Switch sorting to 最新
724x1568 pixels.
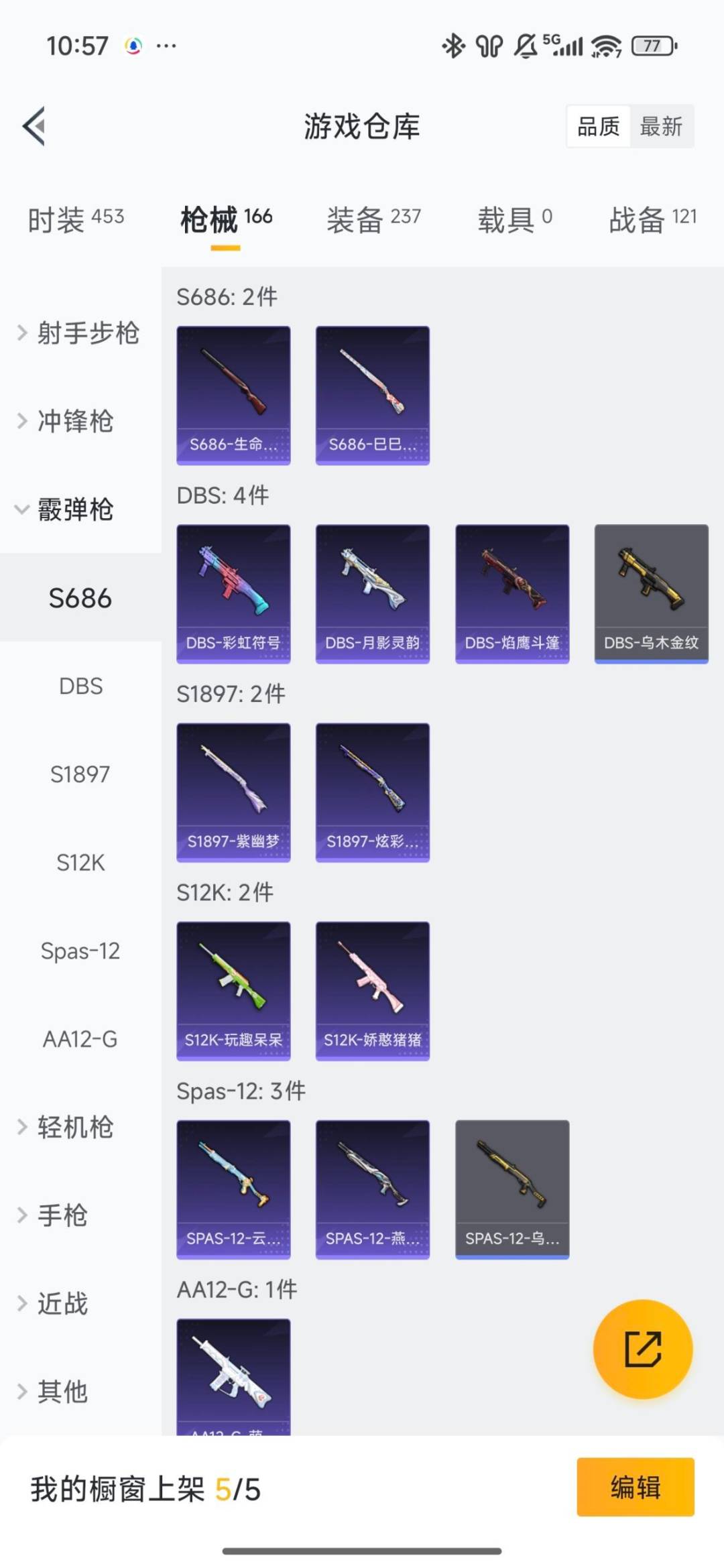pos(660,127)
